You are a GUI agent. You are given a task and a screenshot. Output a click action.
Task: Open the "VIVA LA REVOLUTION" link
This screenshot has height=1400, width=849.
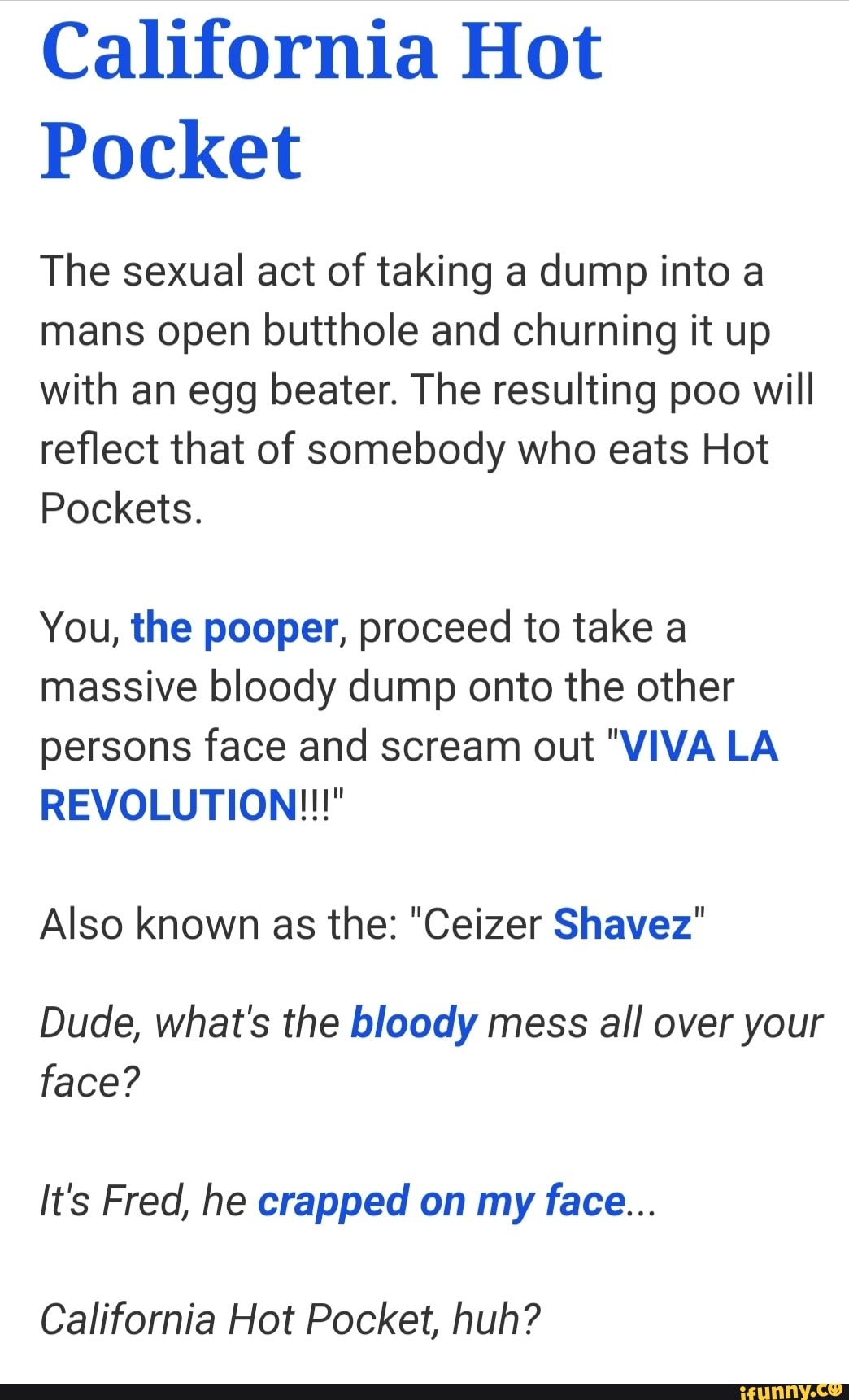pos(699,746)
